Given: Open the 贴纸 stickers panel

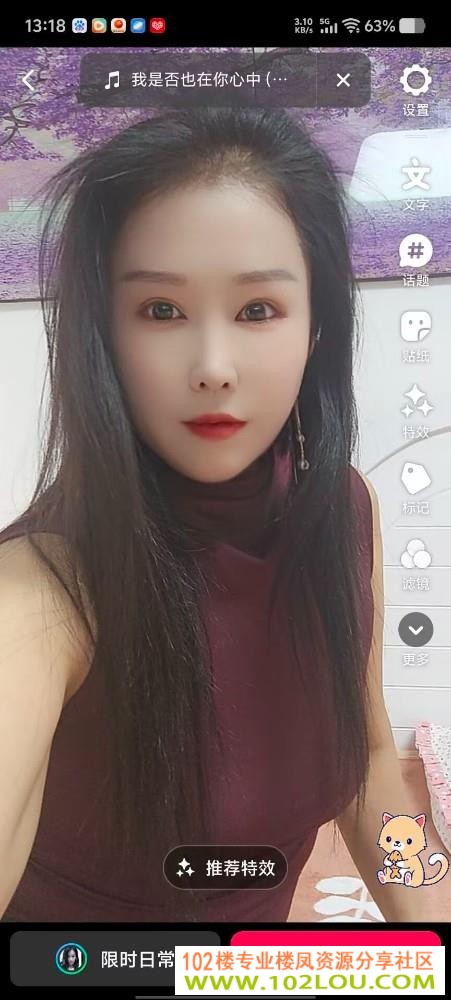Looking at the screenshot, I should coord(416,337).
